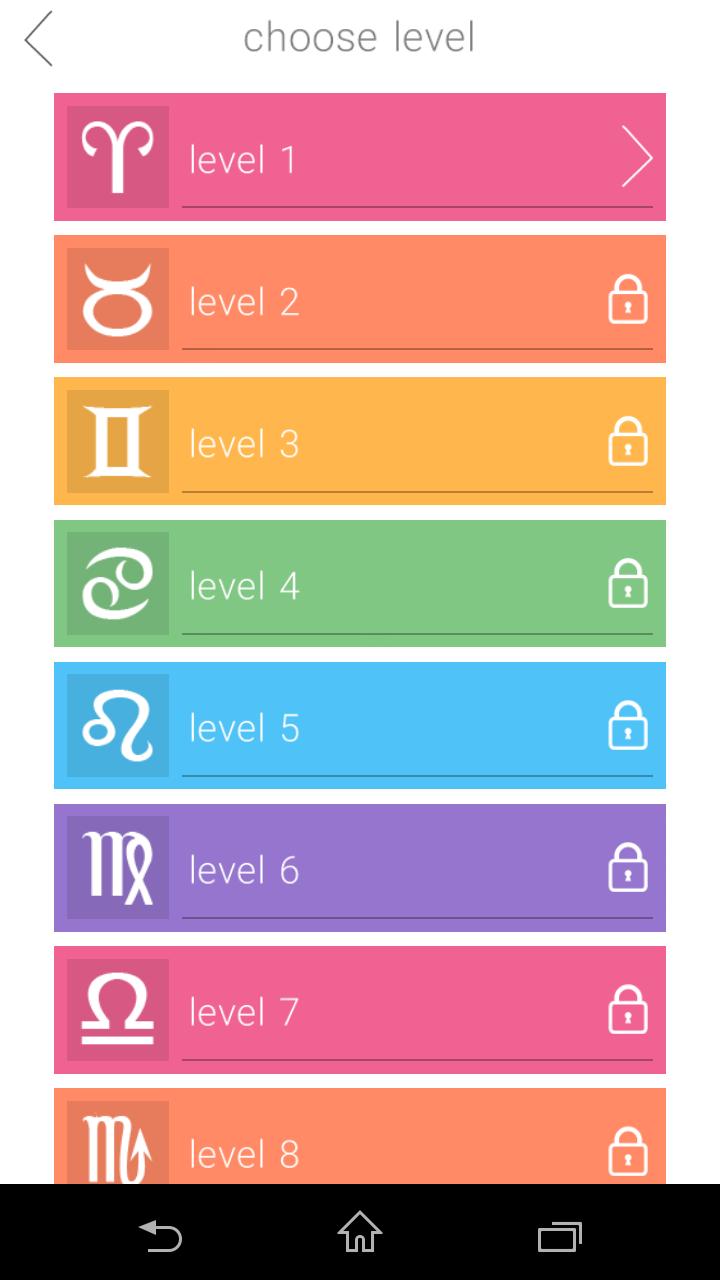Choose the green level 4 row
This screenshot has height=1280, width=720.
coord(360,583)
